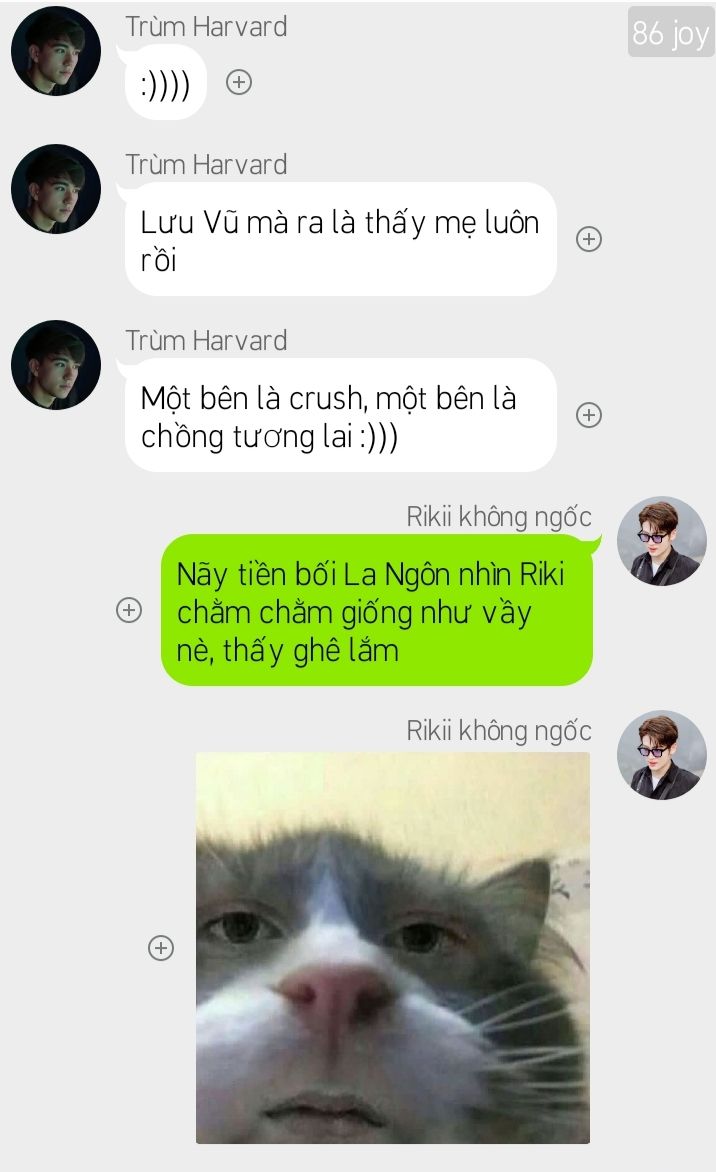
Task: Open the cat photo sent by Rikii không ngốc
Action: [392, 948]
